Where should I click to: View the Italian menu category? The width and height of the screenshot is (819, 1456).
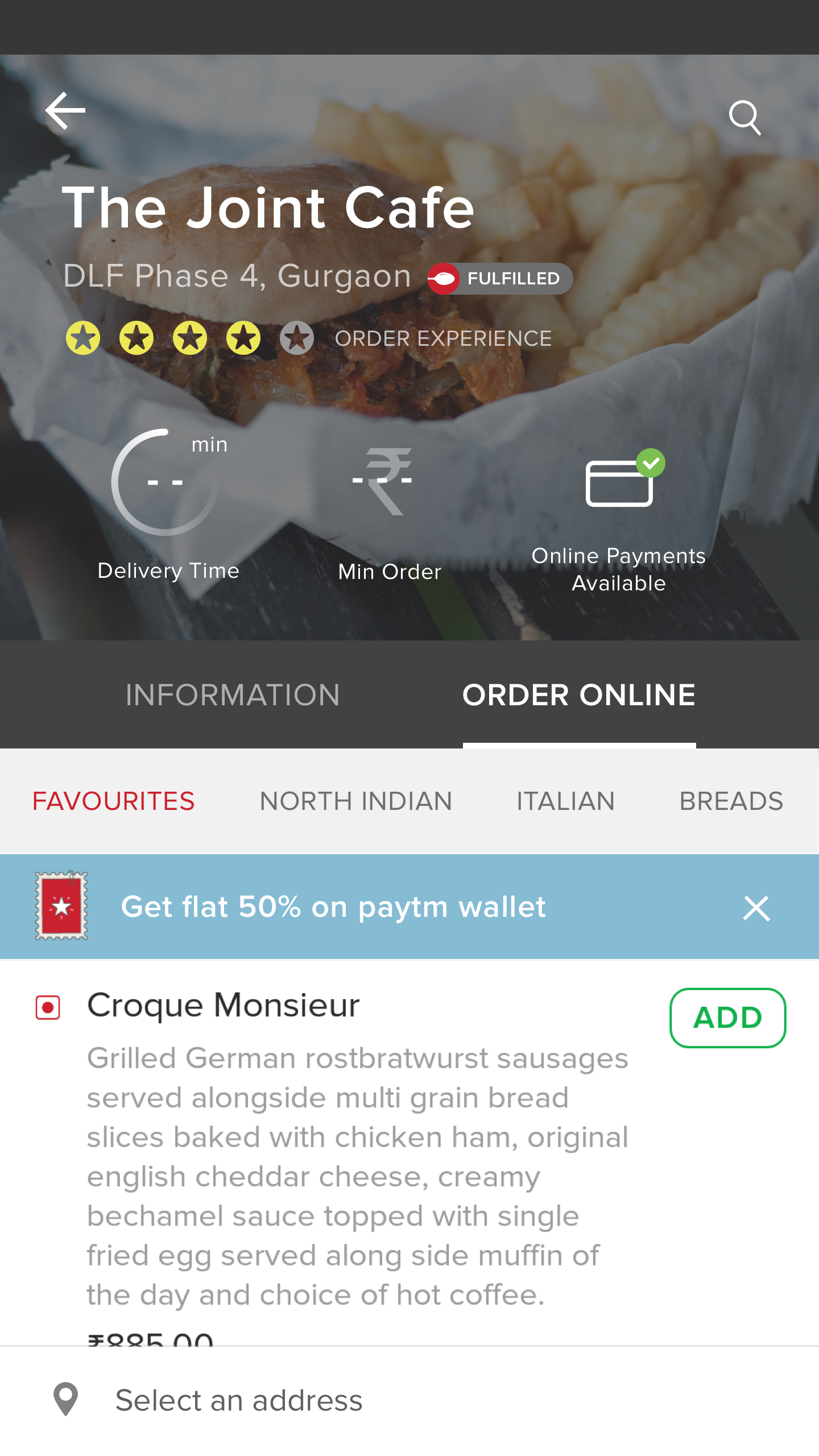click(565, 801)
